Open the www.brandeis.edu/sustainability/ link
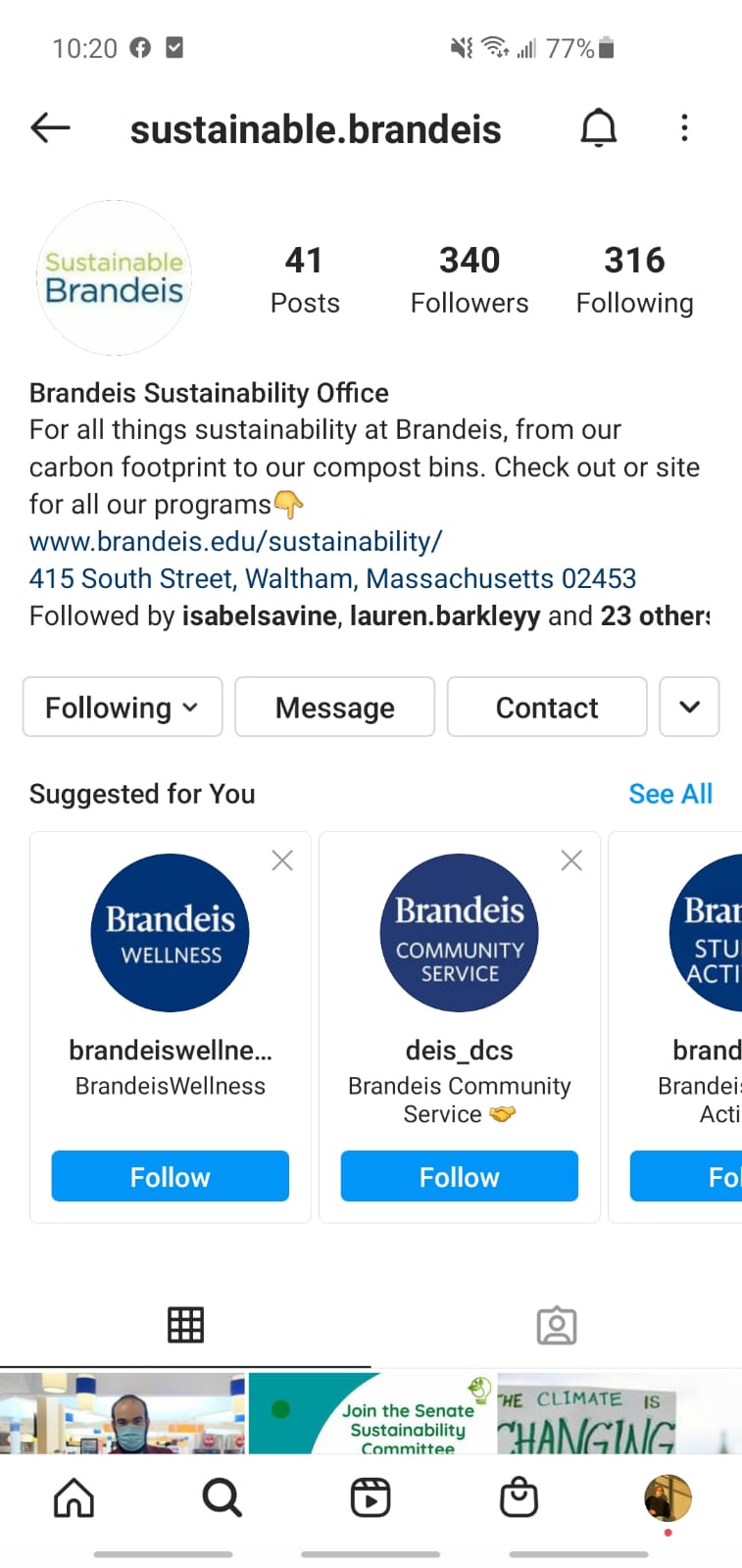742x1568 pixels. tap(235, 541)
